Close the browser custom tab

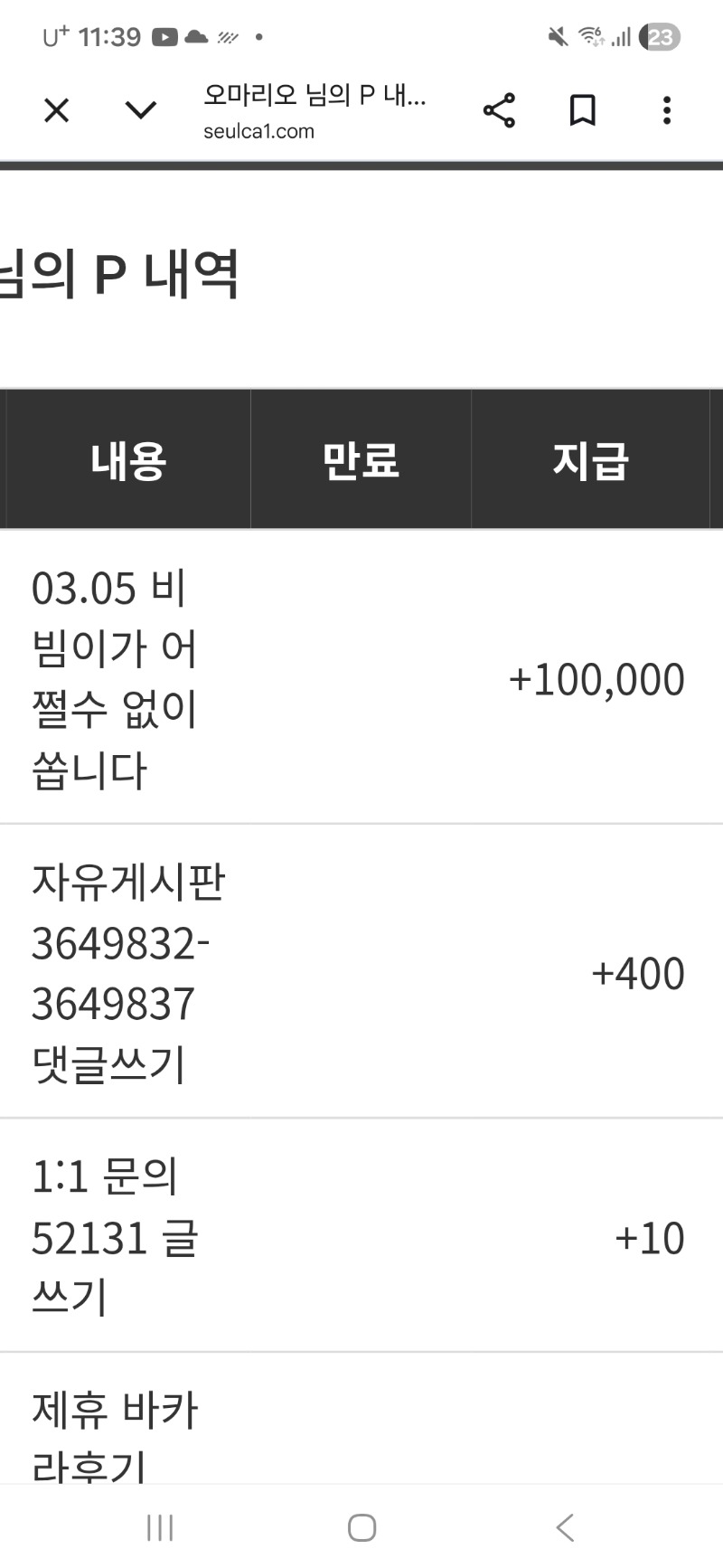coord(57,110)
